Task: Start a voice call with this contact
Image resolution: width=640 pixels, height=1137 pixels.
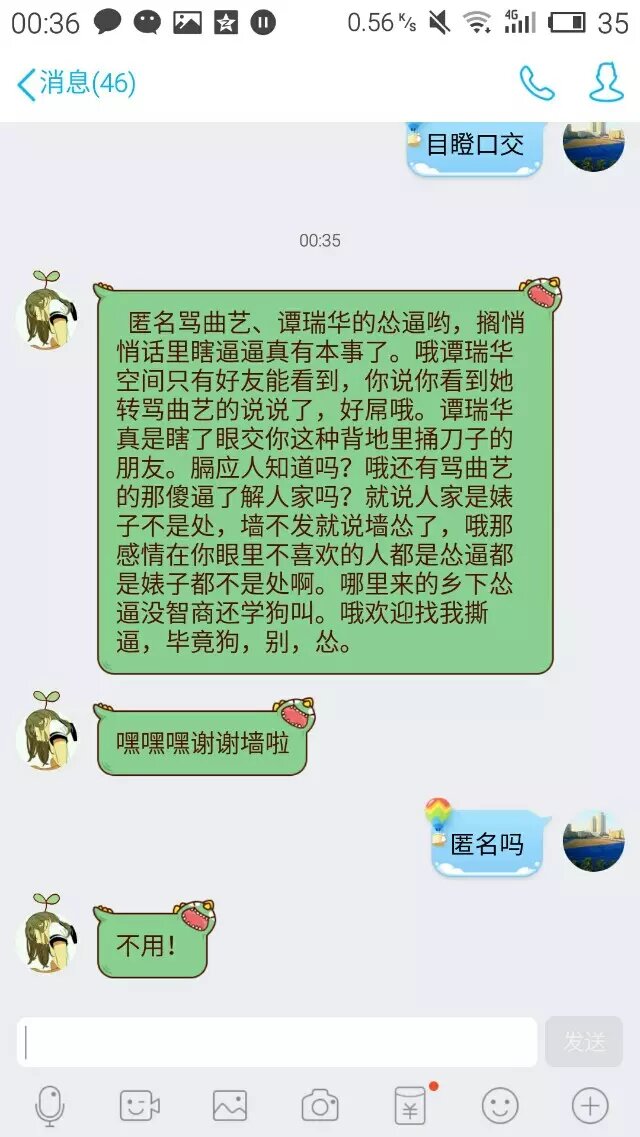Action: pyautogui.click(x=537, y=84)
